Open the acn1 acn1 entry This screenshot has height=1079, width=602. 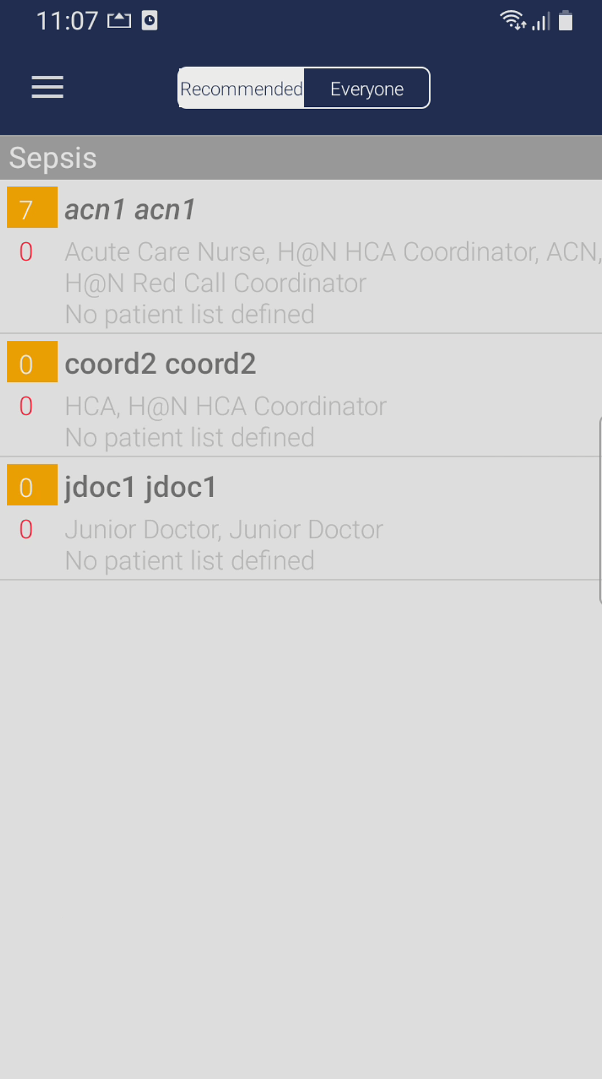point(301,257)
